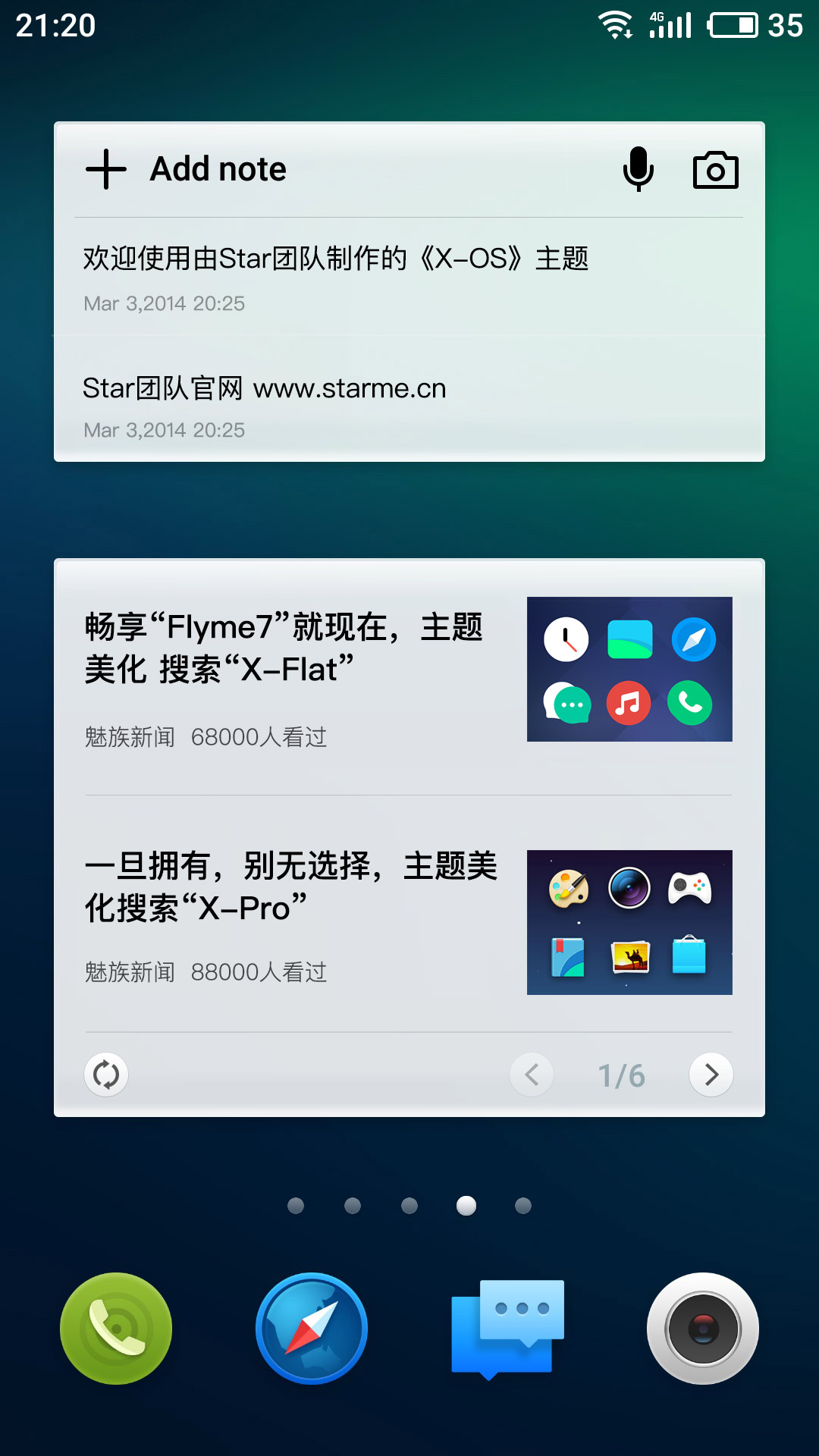819x1456 pixels.
Task: Open the compass browser app
Action: pos(312,1329)
